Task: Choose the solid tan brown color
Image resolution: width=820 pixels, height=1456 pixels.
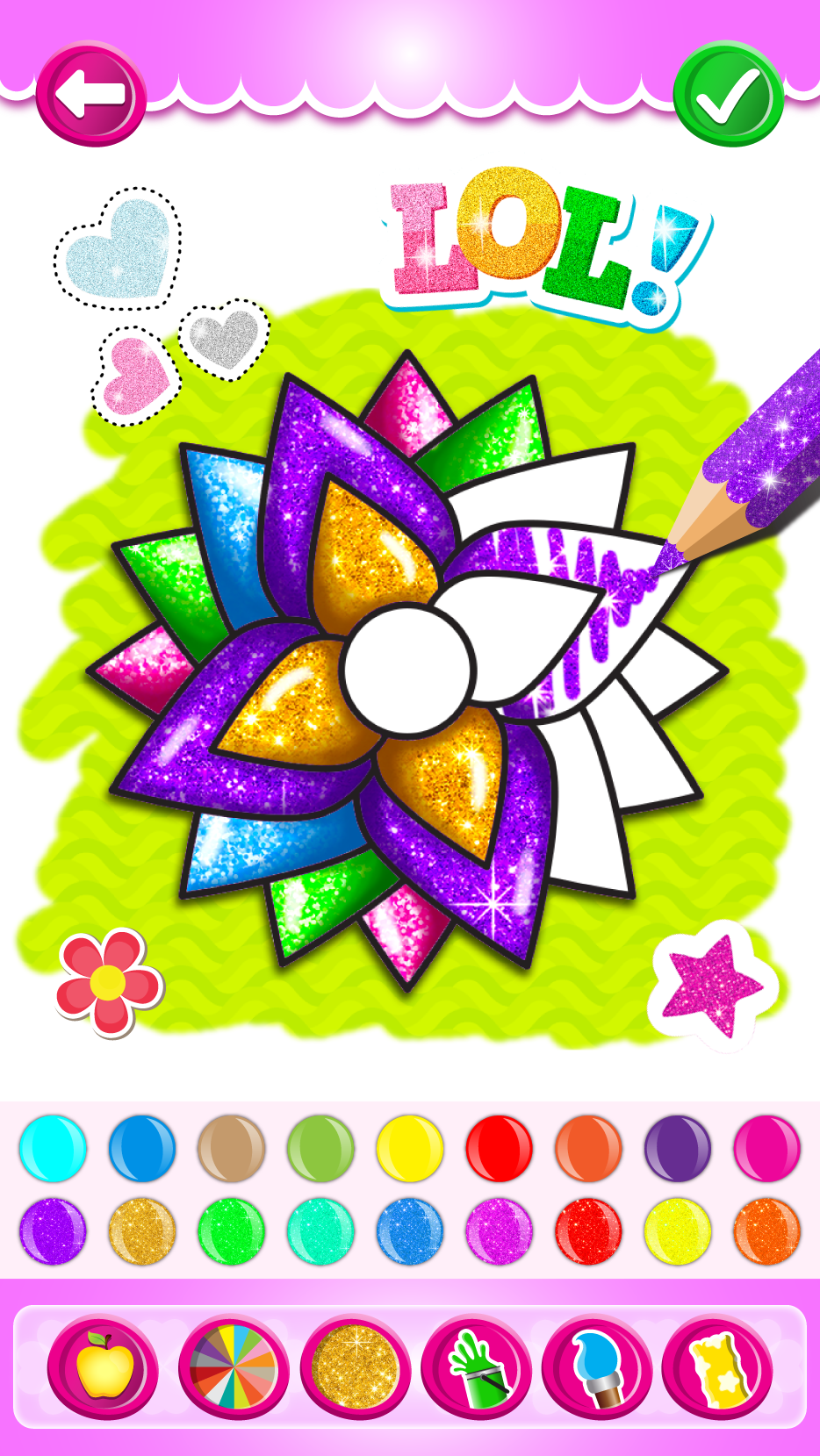Action: point(231,1148)
